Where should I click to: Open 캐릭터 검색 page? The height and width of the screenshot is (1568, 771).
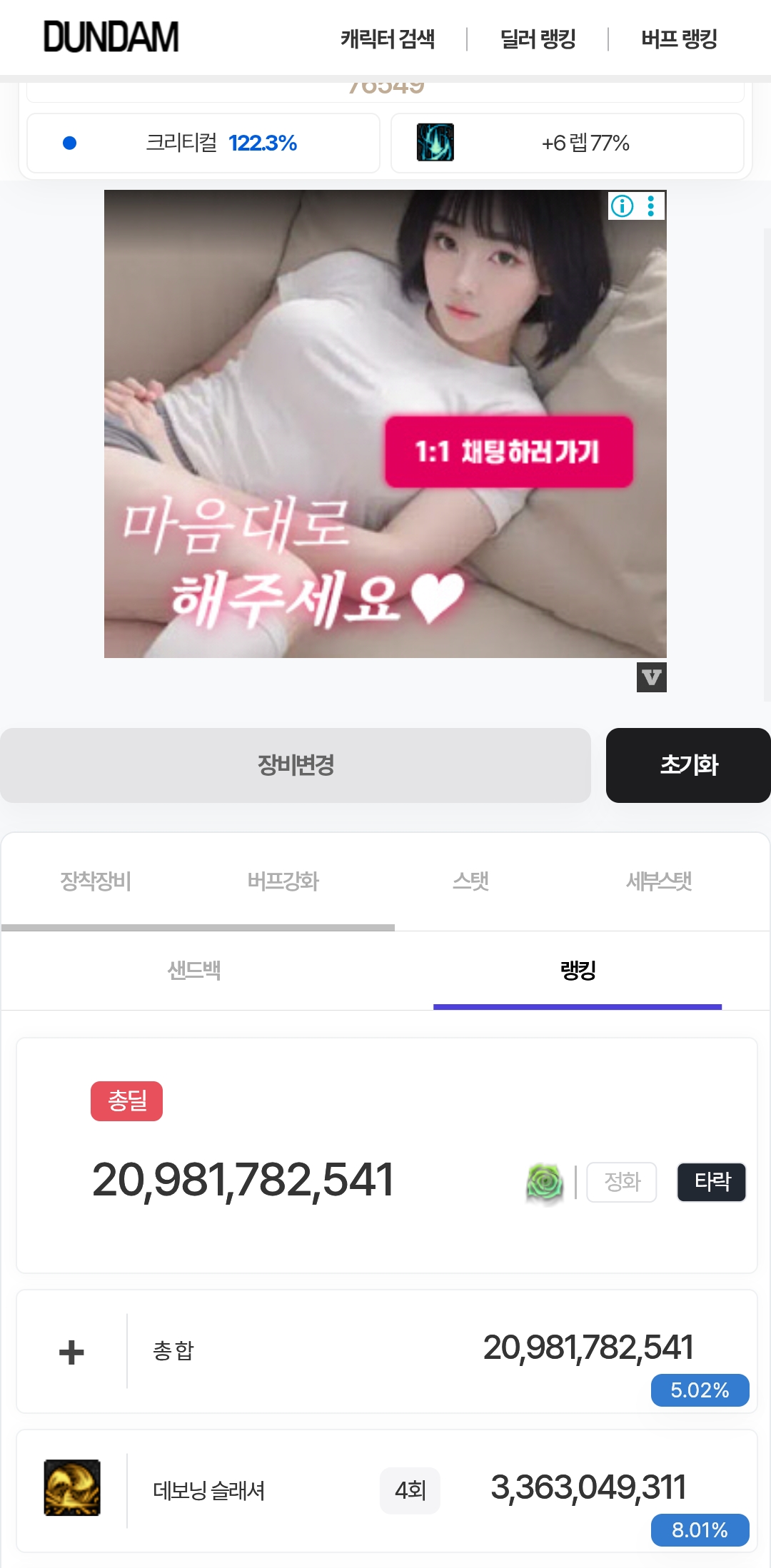387,39
